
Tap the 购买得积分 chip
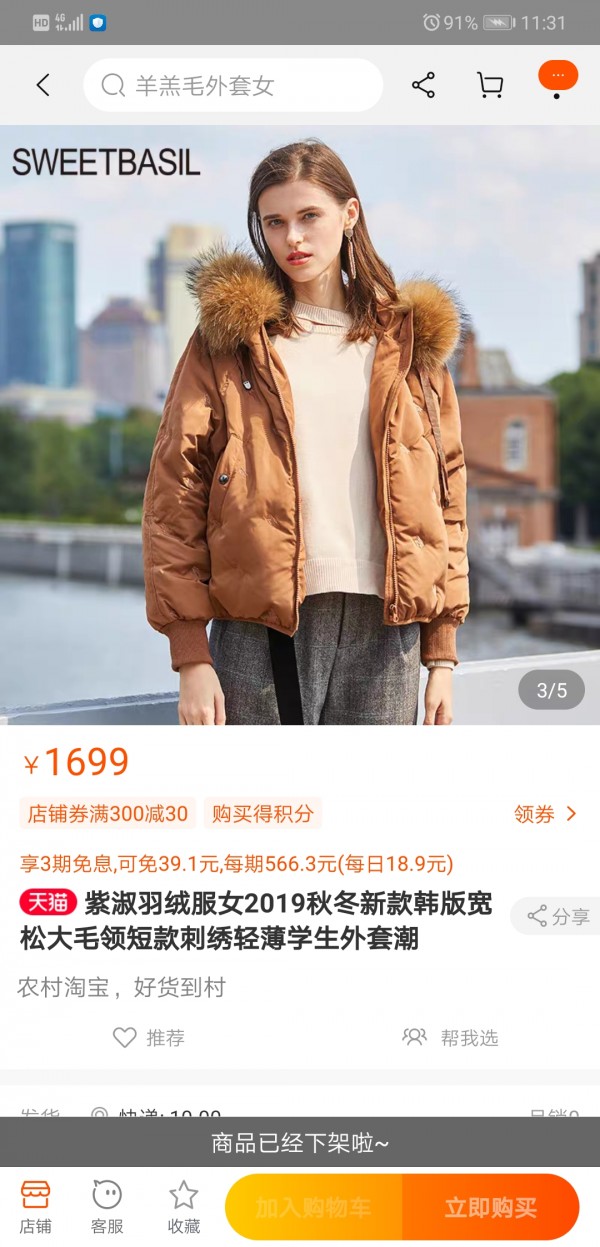click(263, 814)
